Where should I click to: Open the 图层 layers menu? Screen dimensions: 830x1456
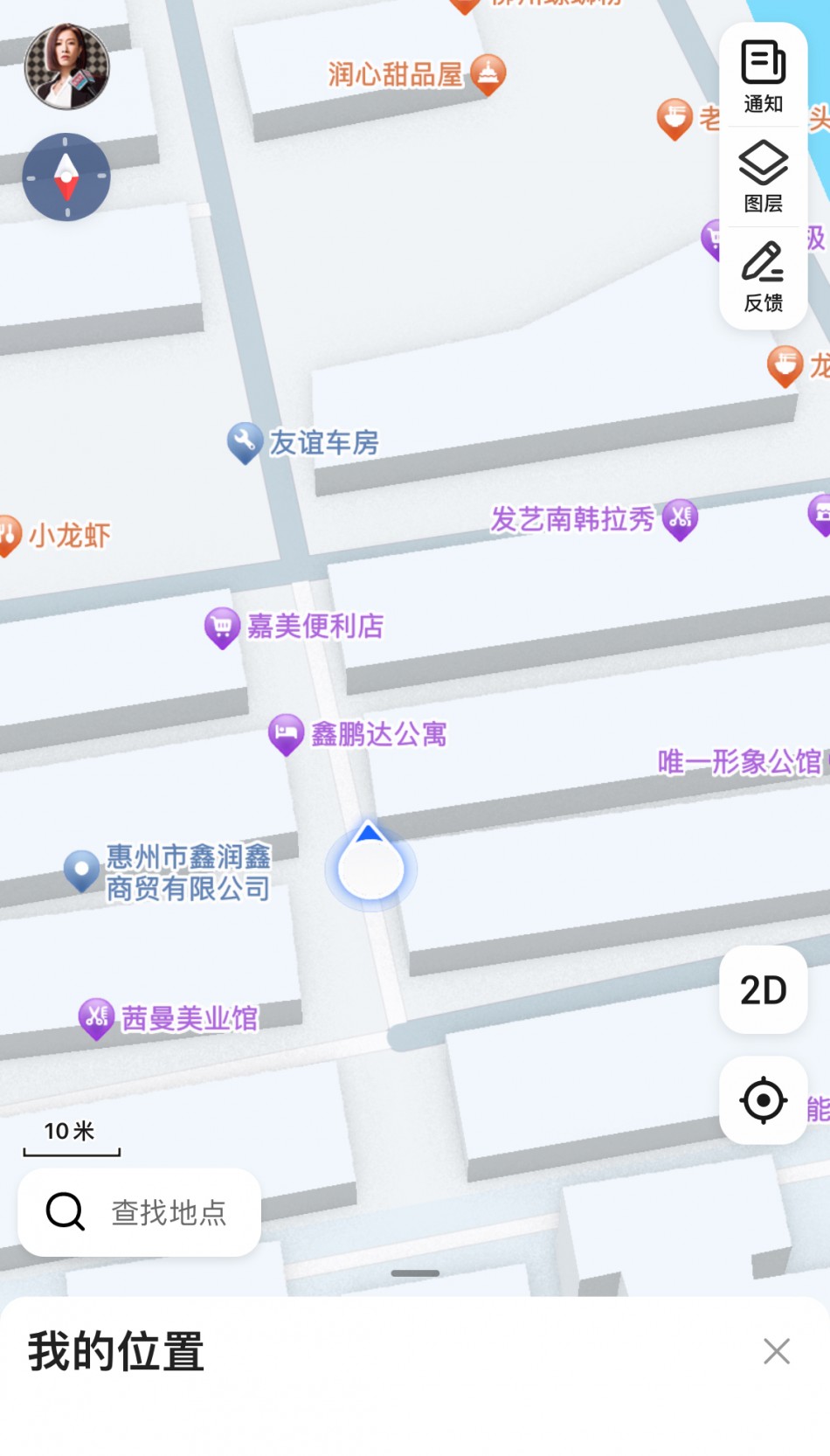[x=763, y=177]
